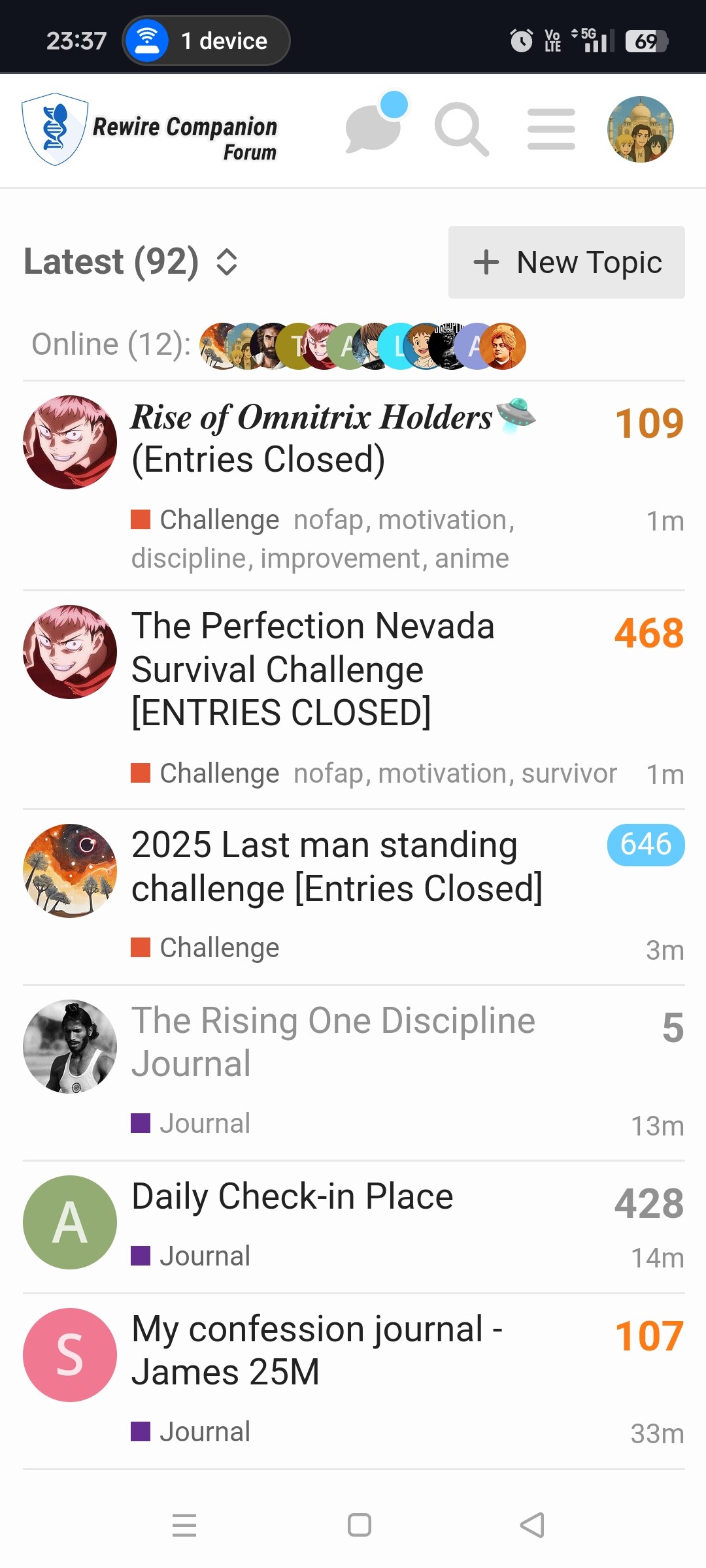
Task: Expand the Latest (92) dropdown
Action: point(131,262)
